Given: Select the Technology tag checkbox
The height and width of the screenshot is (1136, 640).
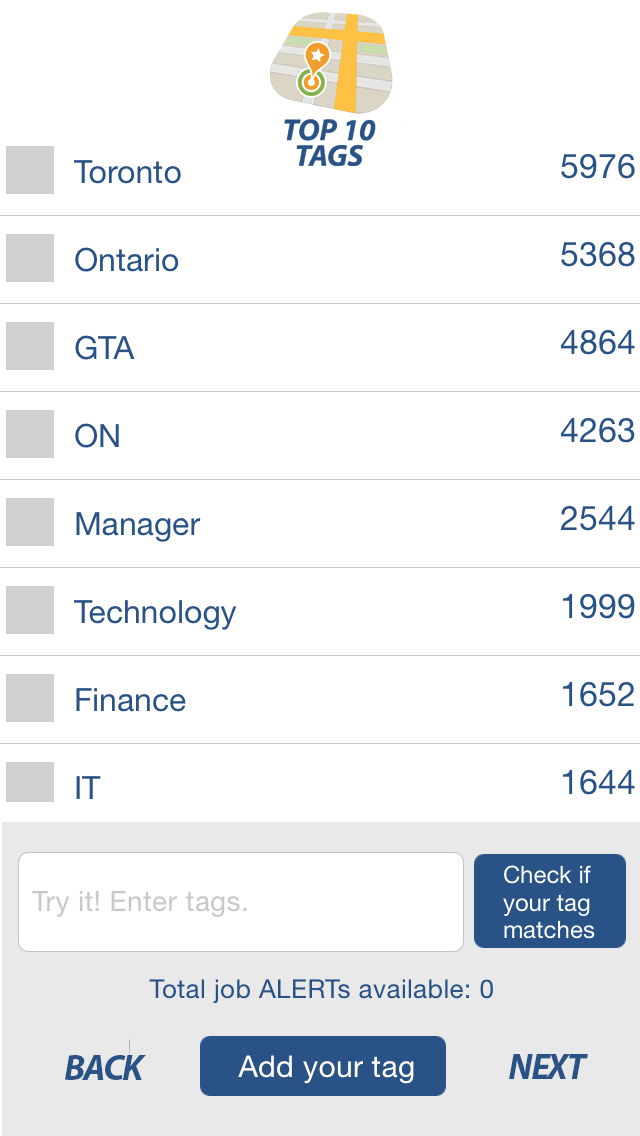Looking at the screenshot, I should tap(30, 610).
